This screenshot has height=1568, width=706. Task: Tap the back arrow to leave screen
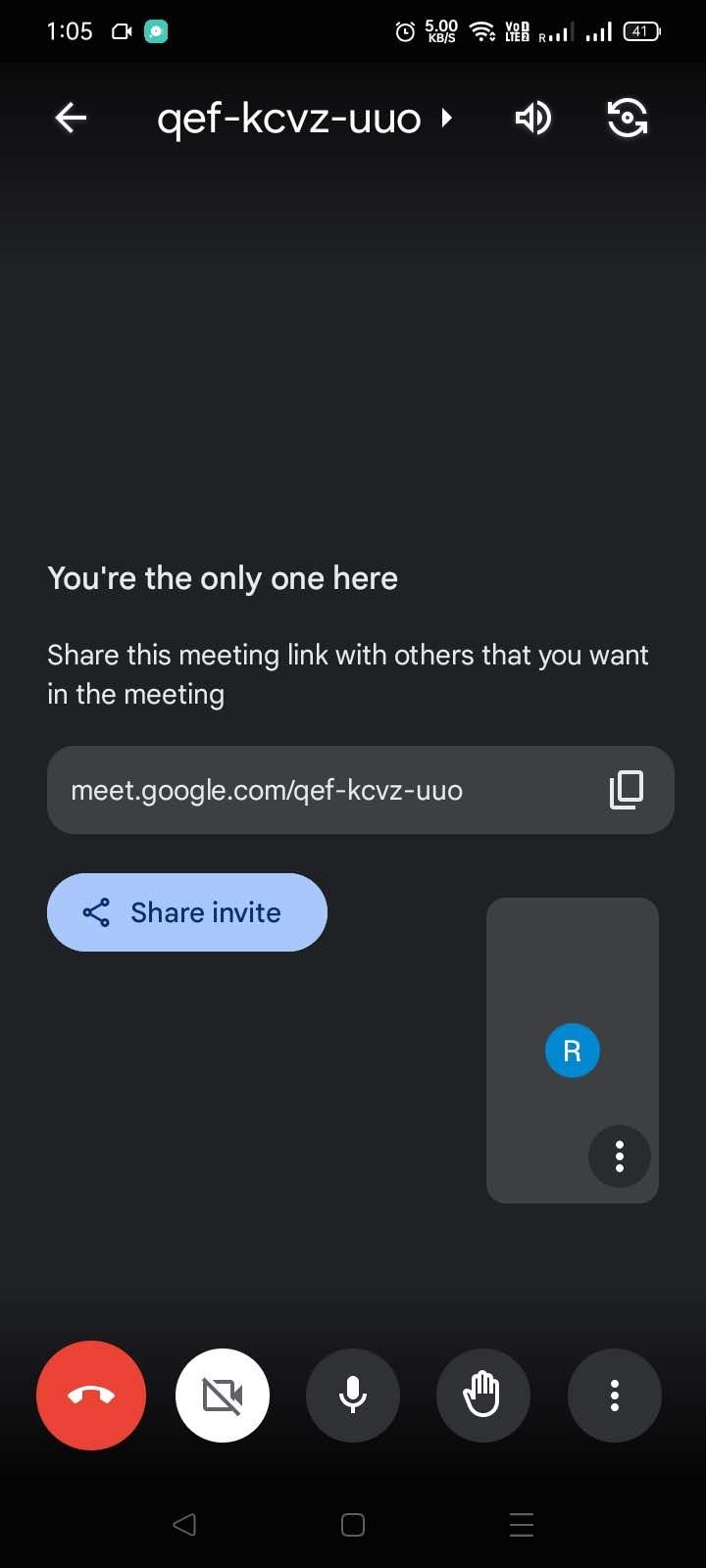(x=70, y=118)
